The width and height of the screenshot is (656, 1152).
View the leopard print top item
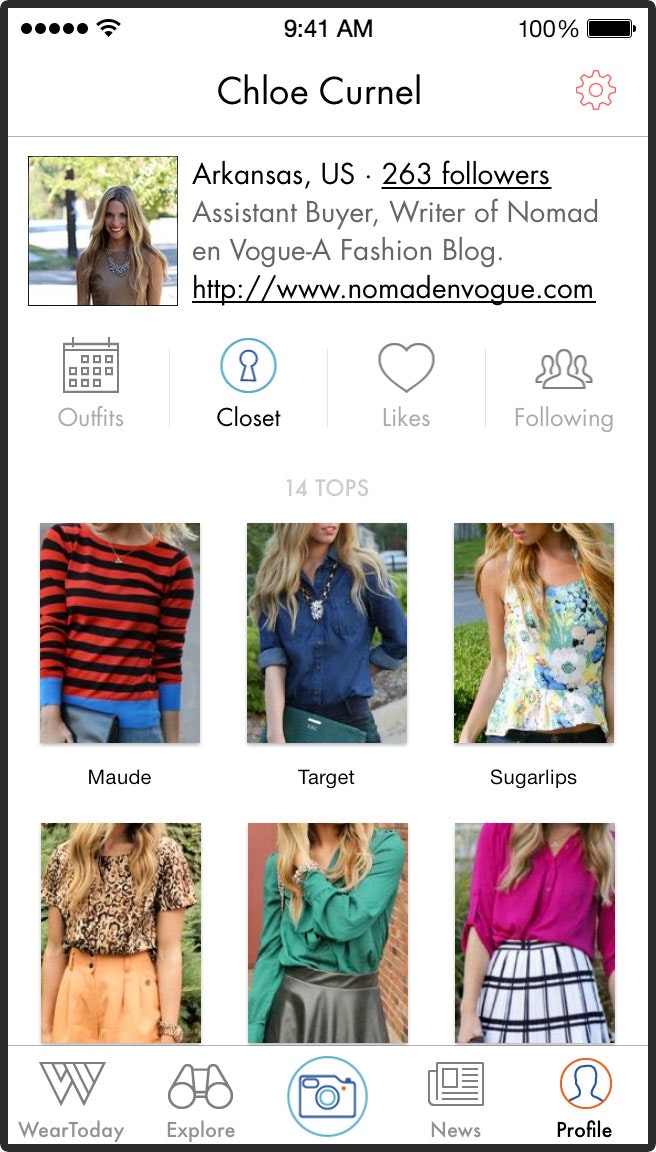(x=121, y=932)
